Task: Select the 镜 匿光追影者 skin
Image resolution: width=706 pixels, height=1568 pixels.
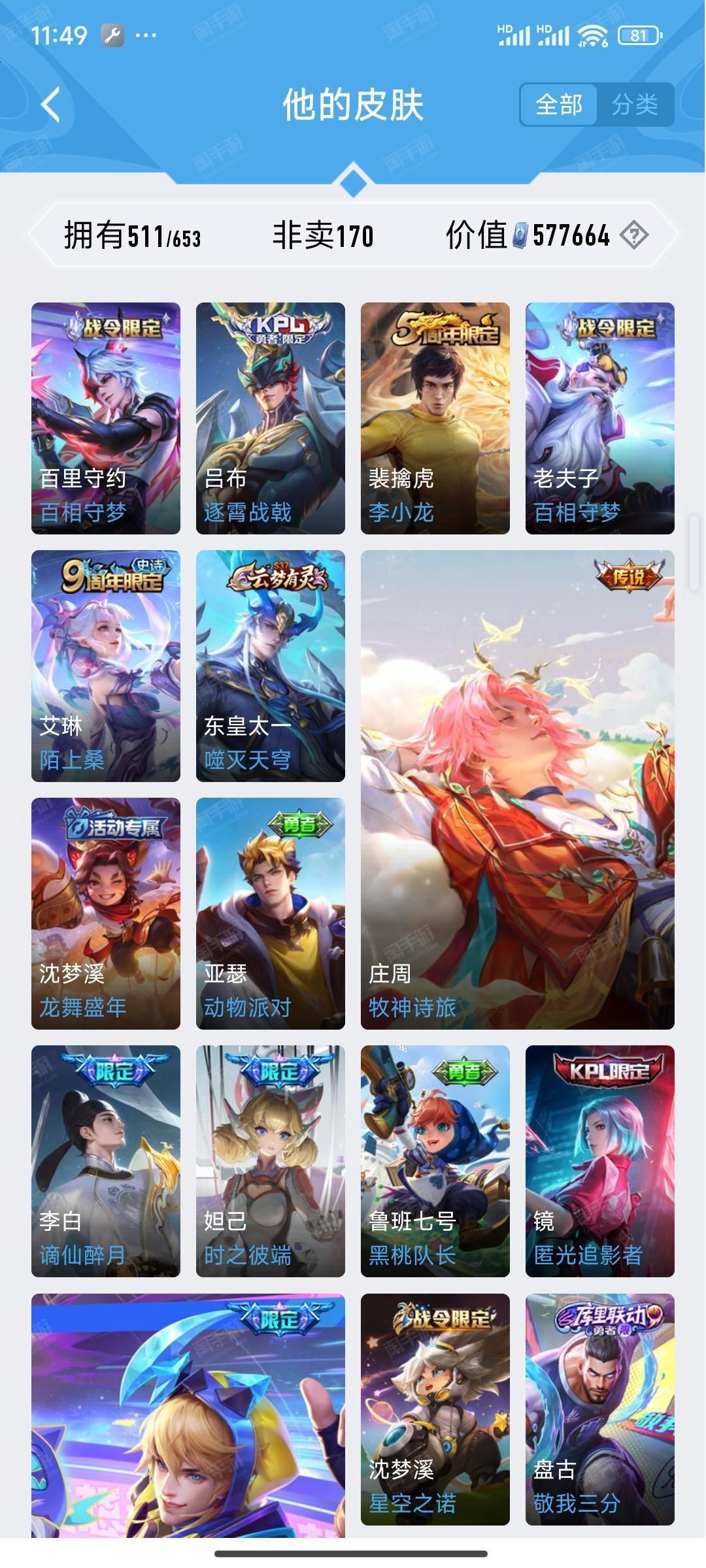Action: (x=600, y=1161)
